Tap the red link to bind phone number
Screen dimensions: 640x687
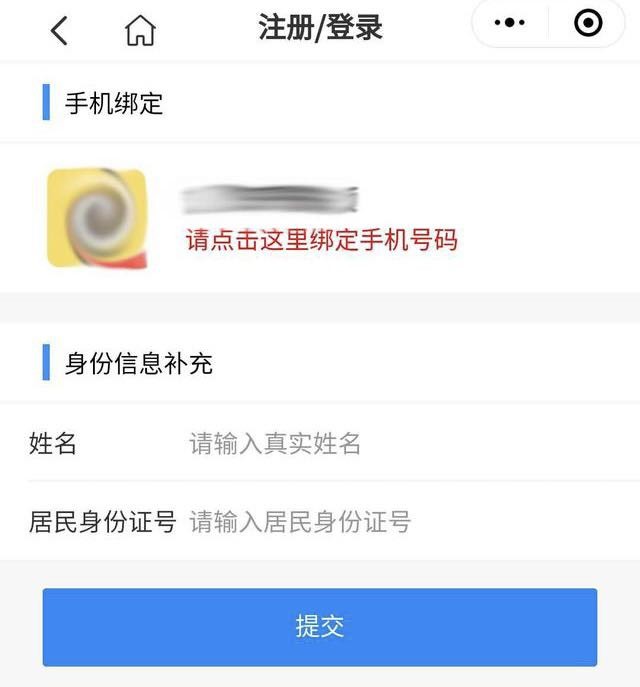click(321, 240)
